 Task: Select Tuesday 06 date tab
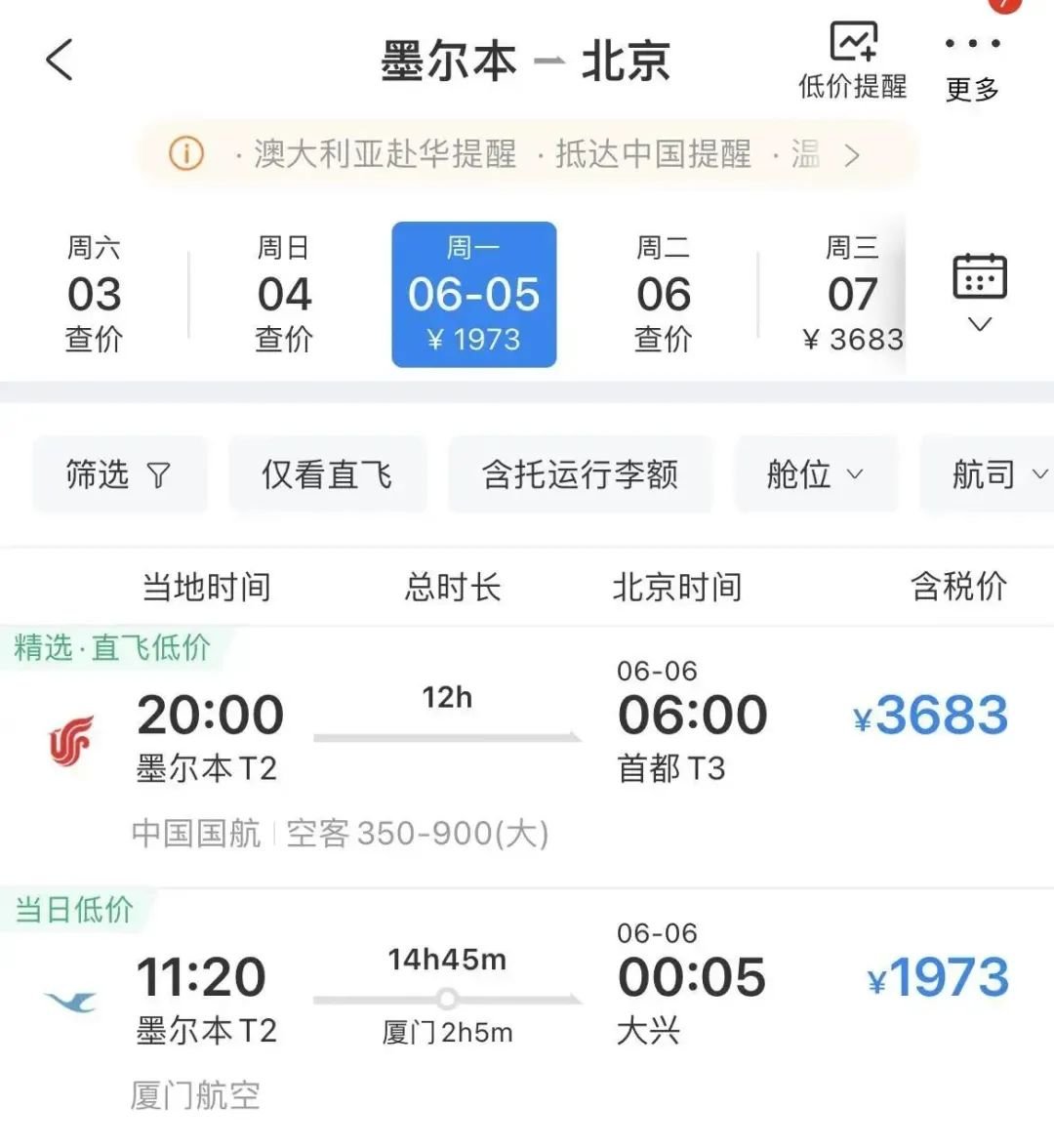[664, 294]
